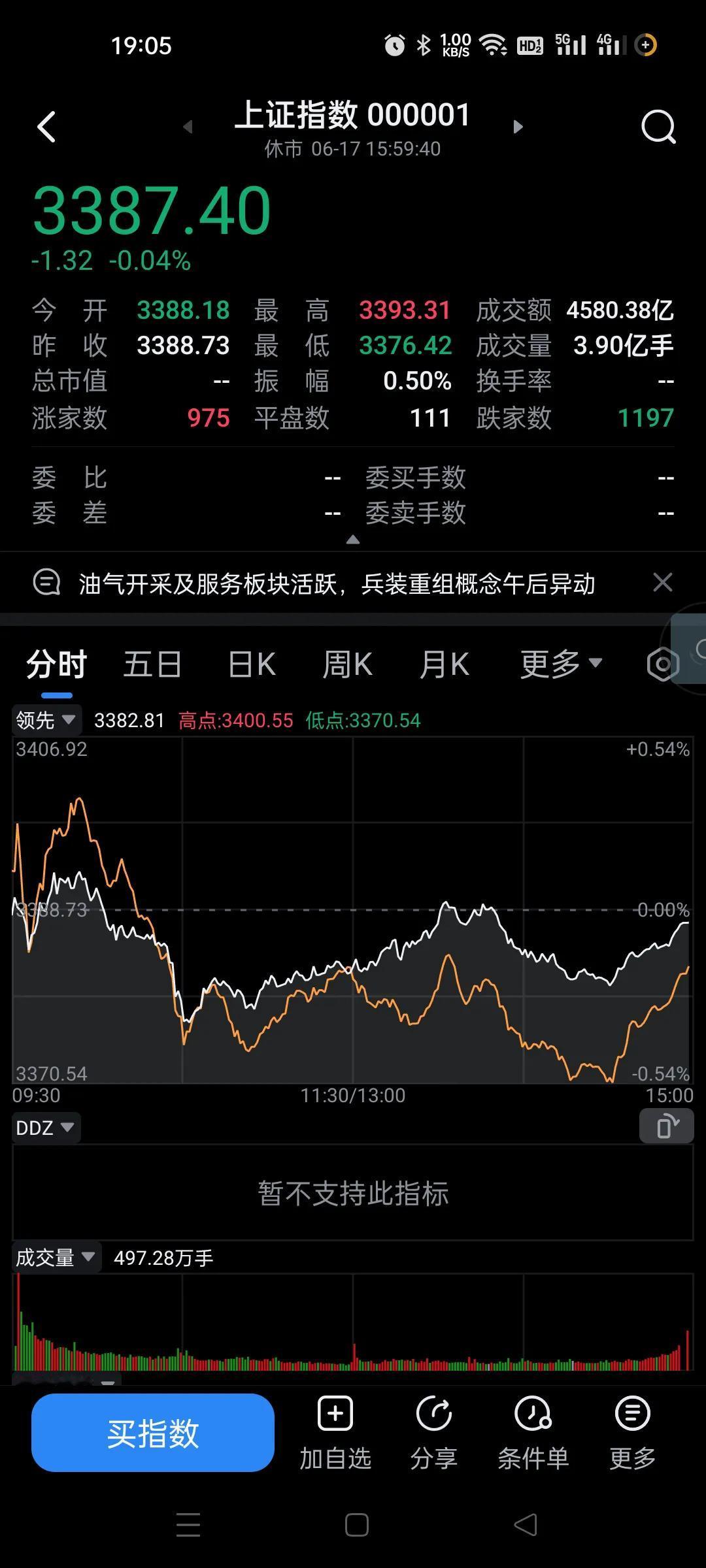Share this index via 分享
Viewport: 706px width, 1568px height.
click(433, 1432)
